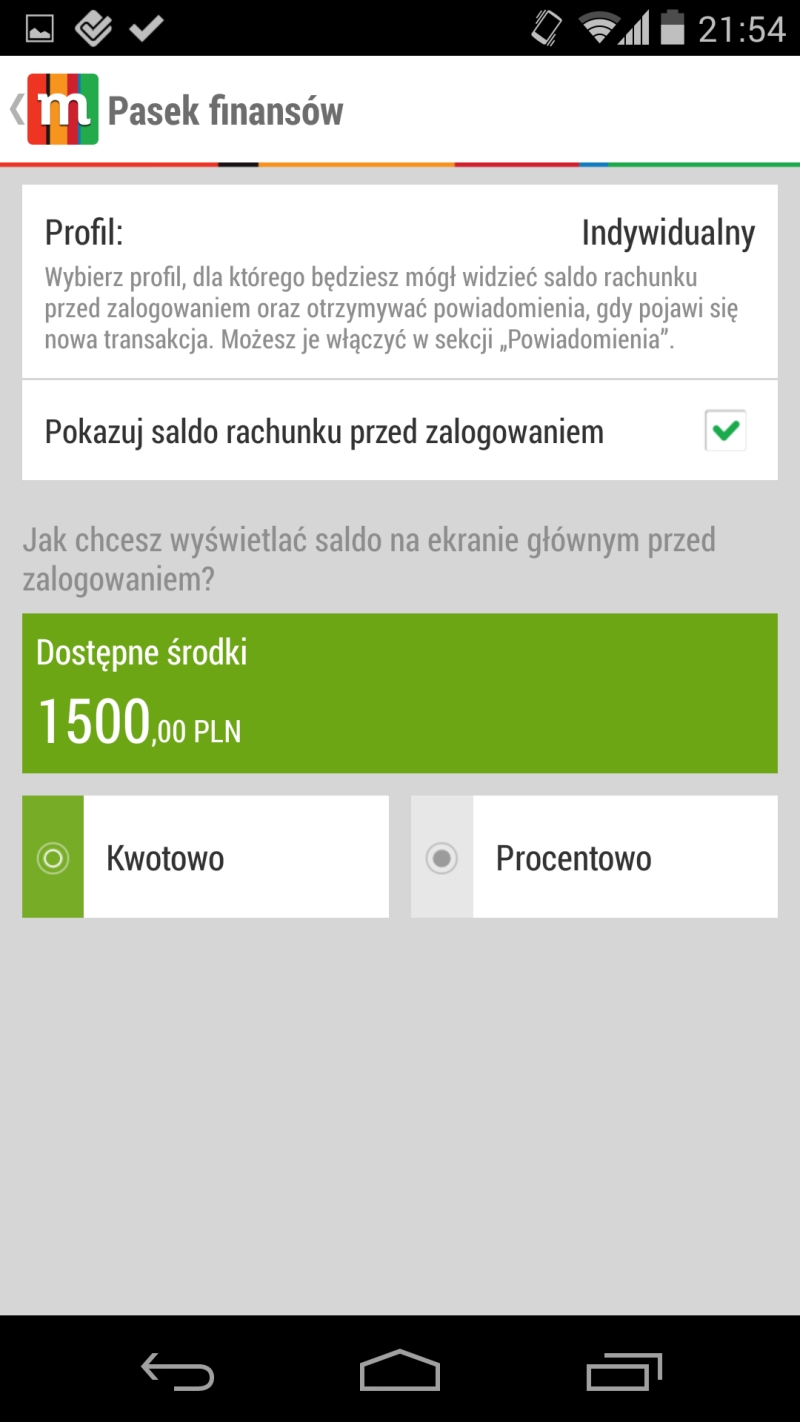Screen dimensions: 800x1422
Task: Tap the system back button
Action: [178, 1370]
